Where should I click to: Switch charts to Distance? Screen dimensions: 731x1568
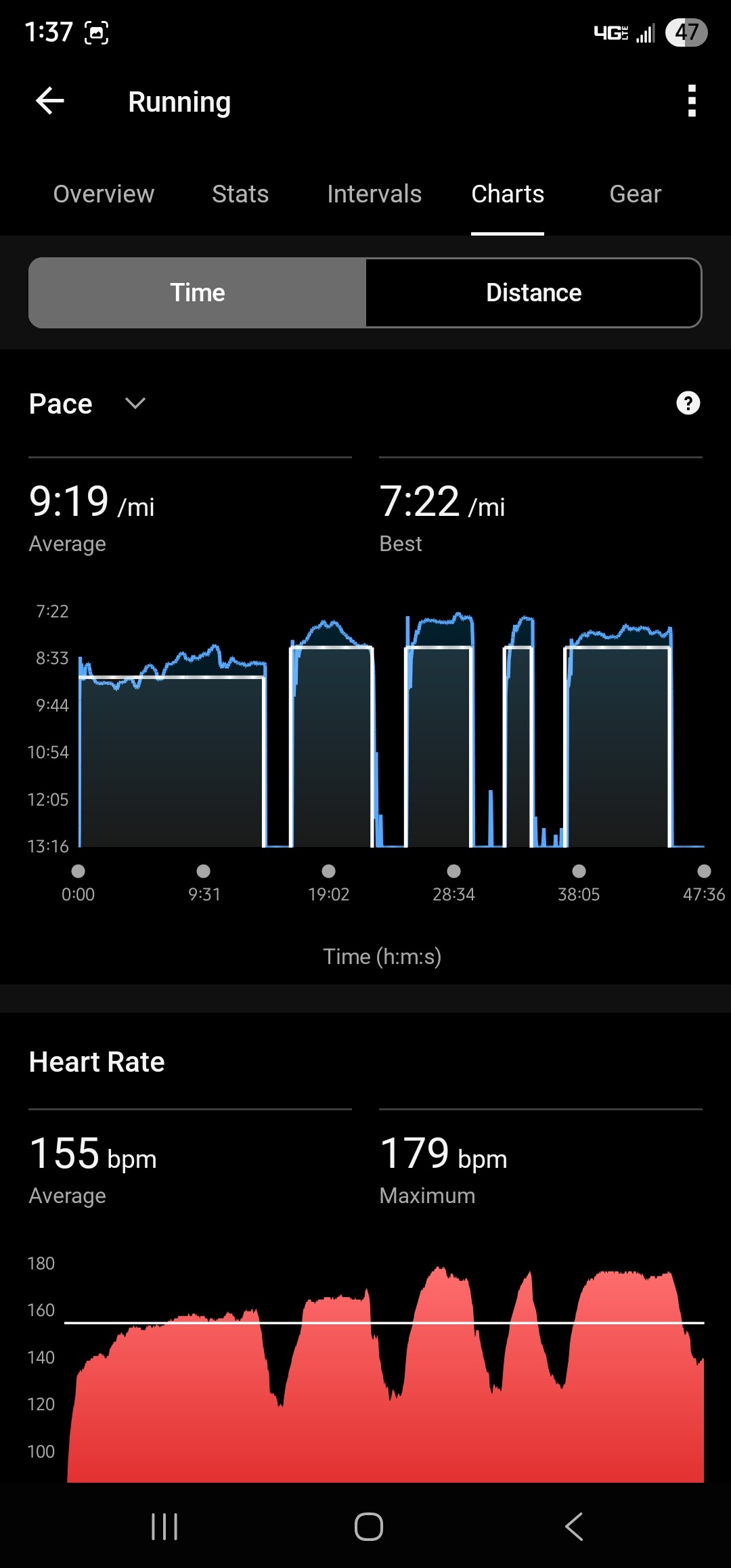click(533, 292)
